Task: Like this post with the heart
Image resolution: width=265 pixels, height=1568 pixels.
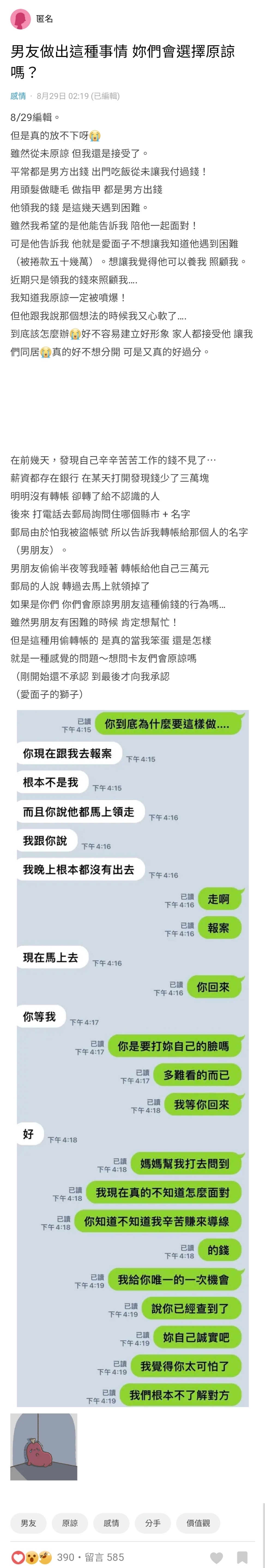Action: click(216, 1558)
